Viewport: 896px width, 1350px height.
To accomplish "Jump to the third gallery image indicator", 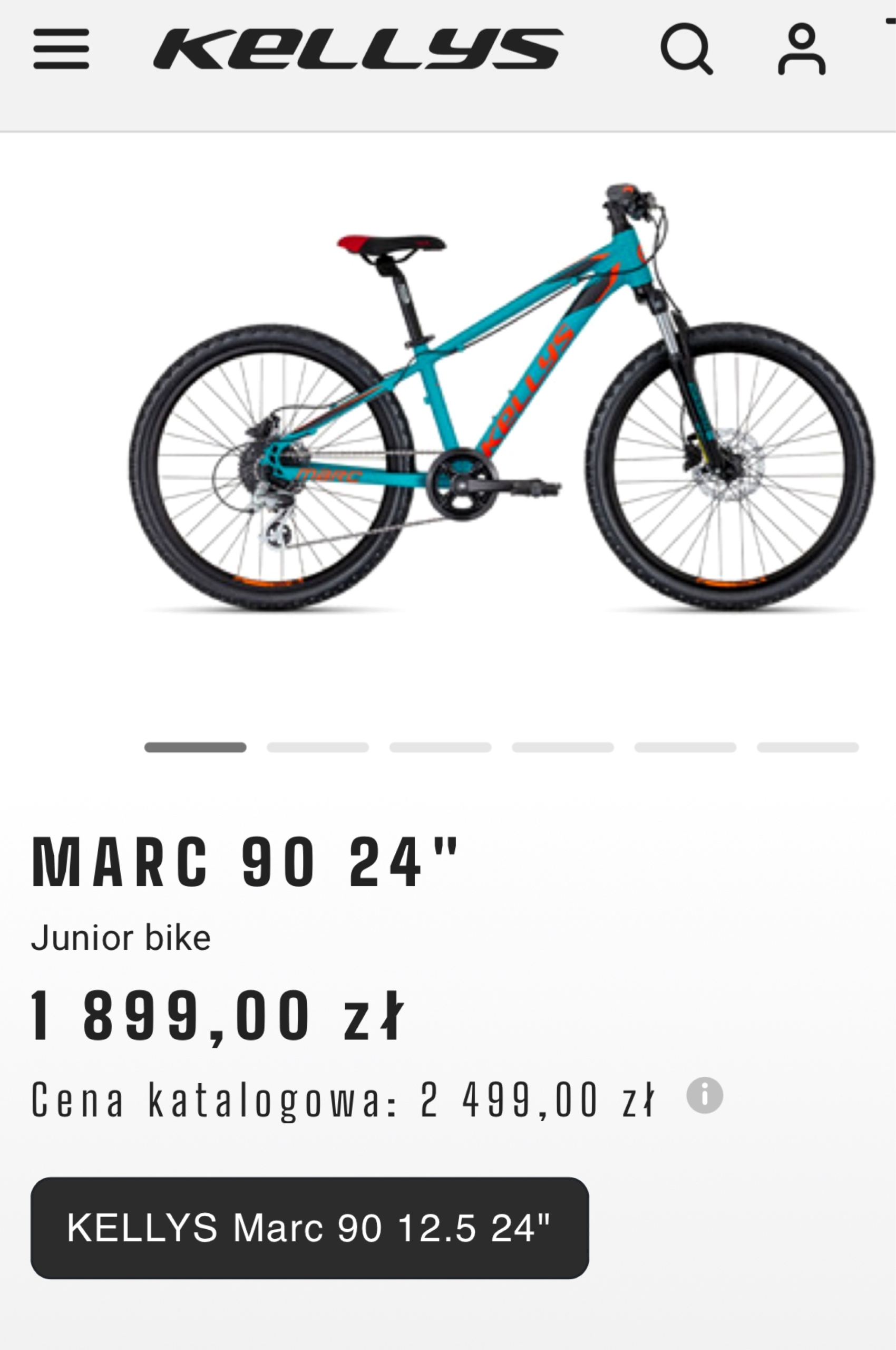I will pyautogui.click(x=440, y=747).
